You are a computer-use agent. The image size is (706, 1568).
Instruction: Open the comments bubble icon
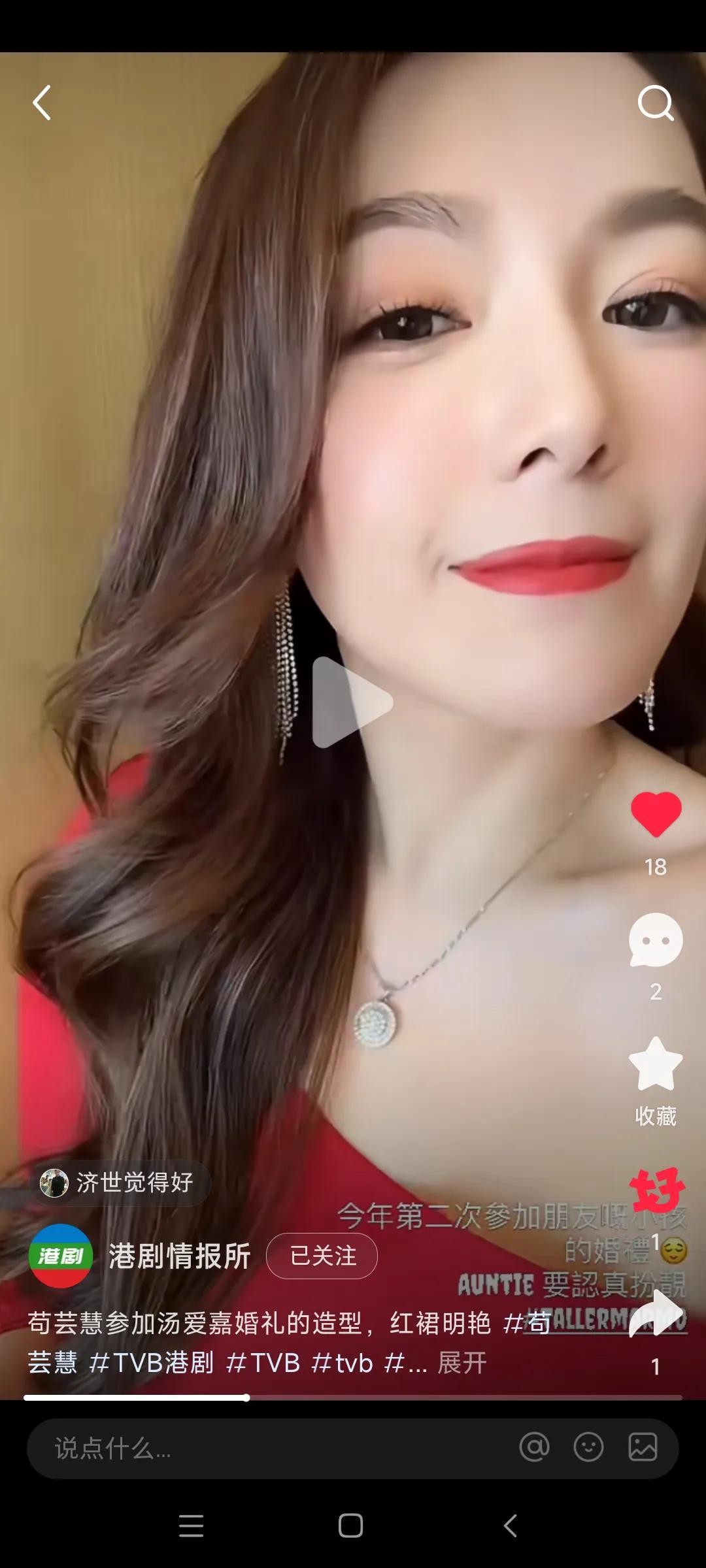pyautogui.click(x=656, y=939)
